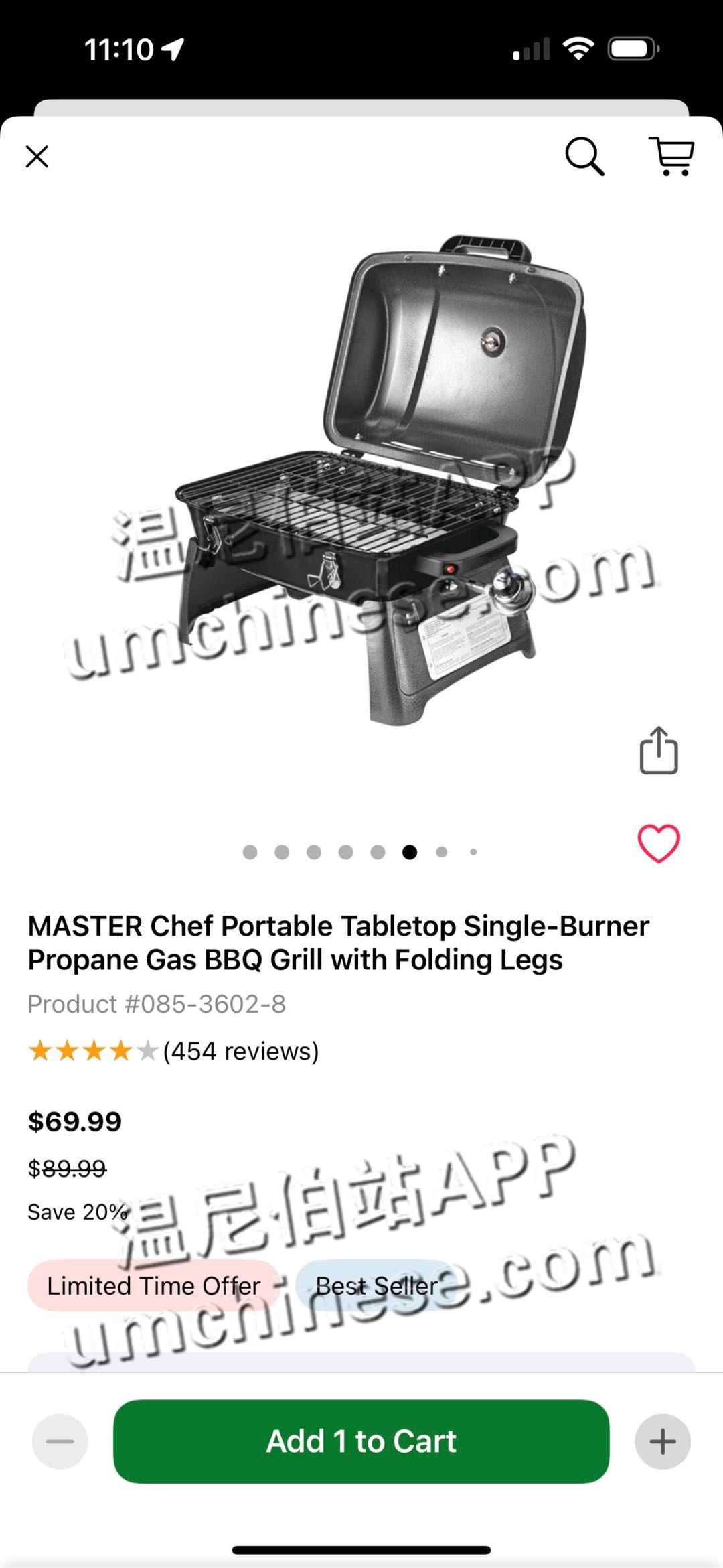The width and height of the screenshot is (723, 1568).
Task: Close the product detail sheet
Action: (x=37, y=157)
